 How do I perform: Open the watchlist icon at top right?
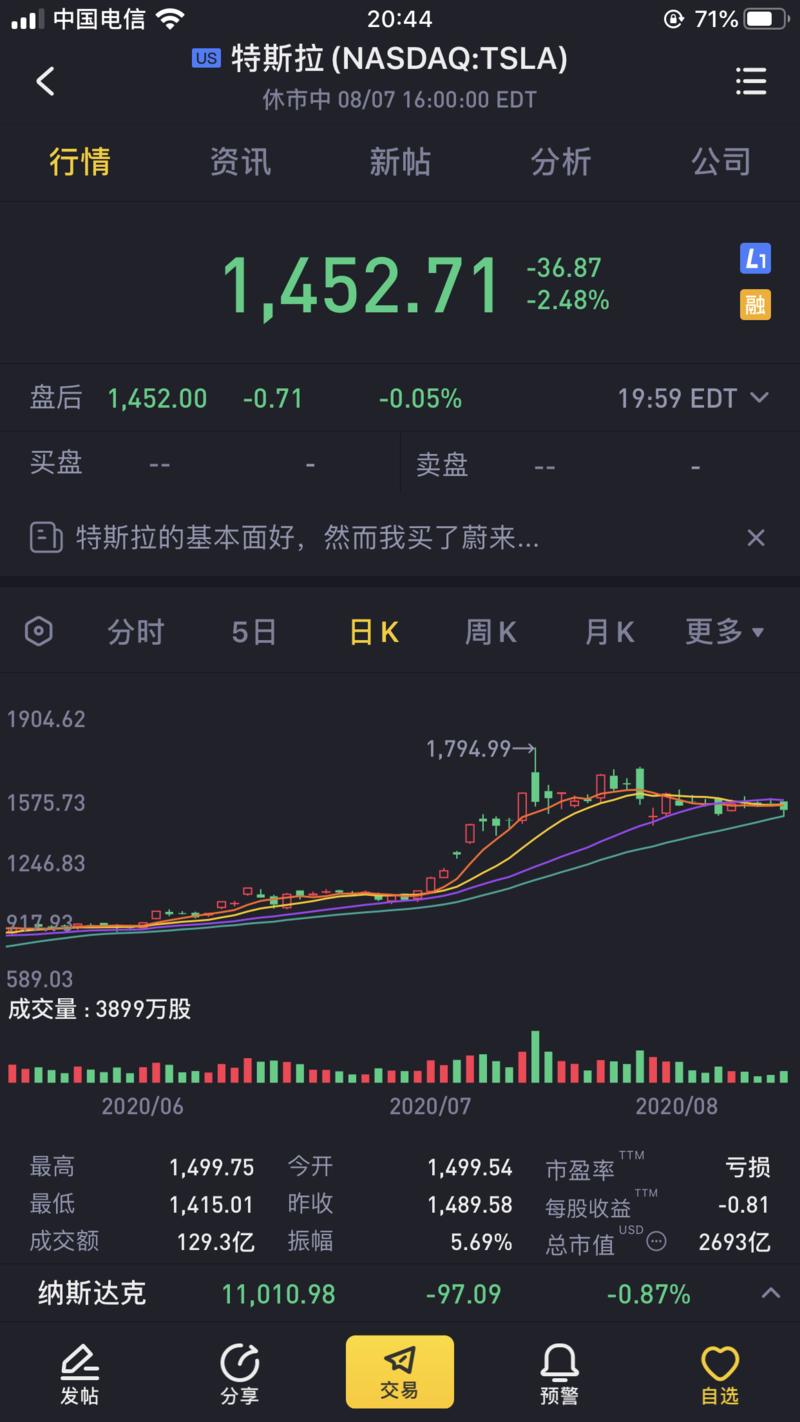point(751,82)
